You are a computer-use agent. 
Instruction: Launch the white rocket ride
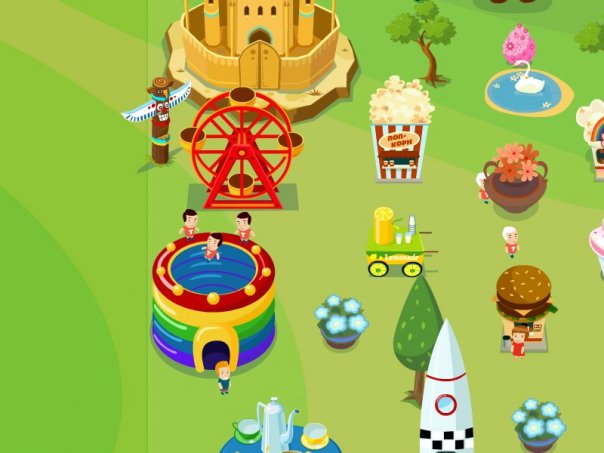point(446,393)
